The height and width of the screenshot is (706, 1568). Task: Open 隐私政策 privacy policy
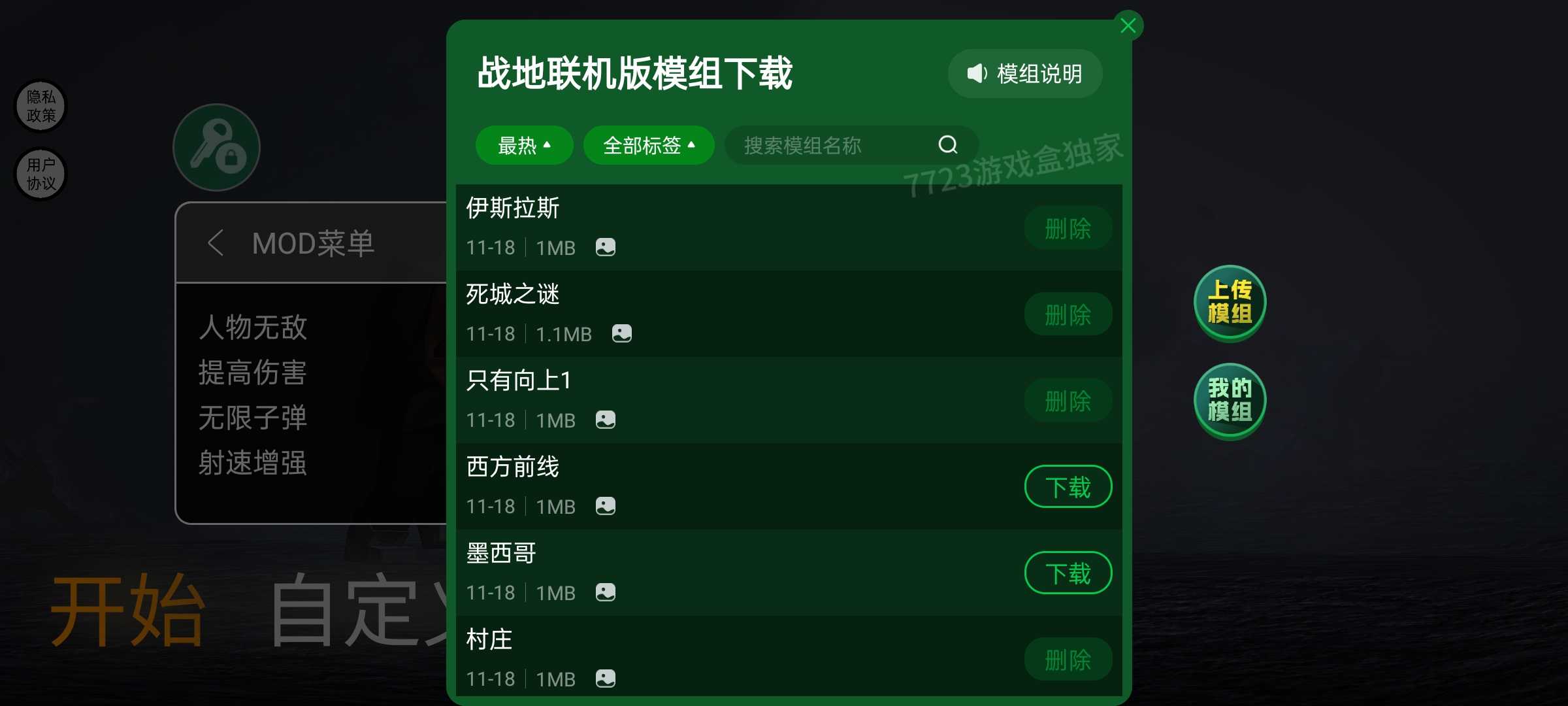coord(41,106)
